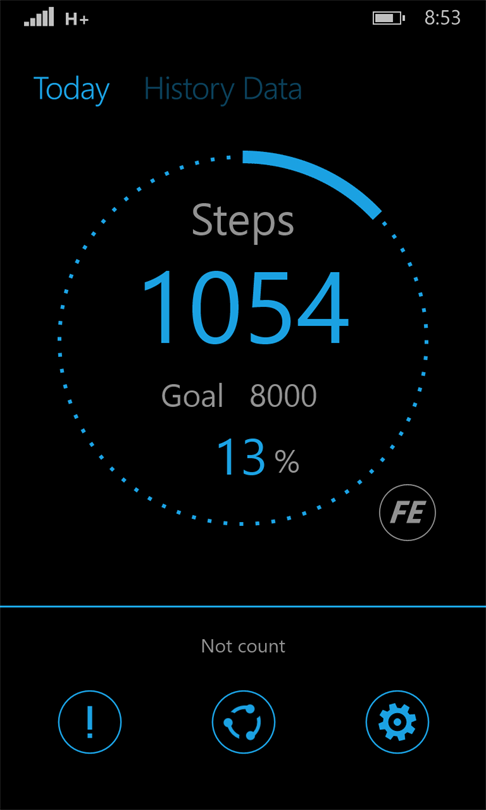The height and width of the screenshot is (810, 486).
Task: Tap the share circle icon
Action: coord(244,722)
